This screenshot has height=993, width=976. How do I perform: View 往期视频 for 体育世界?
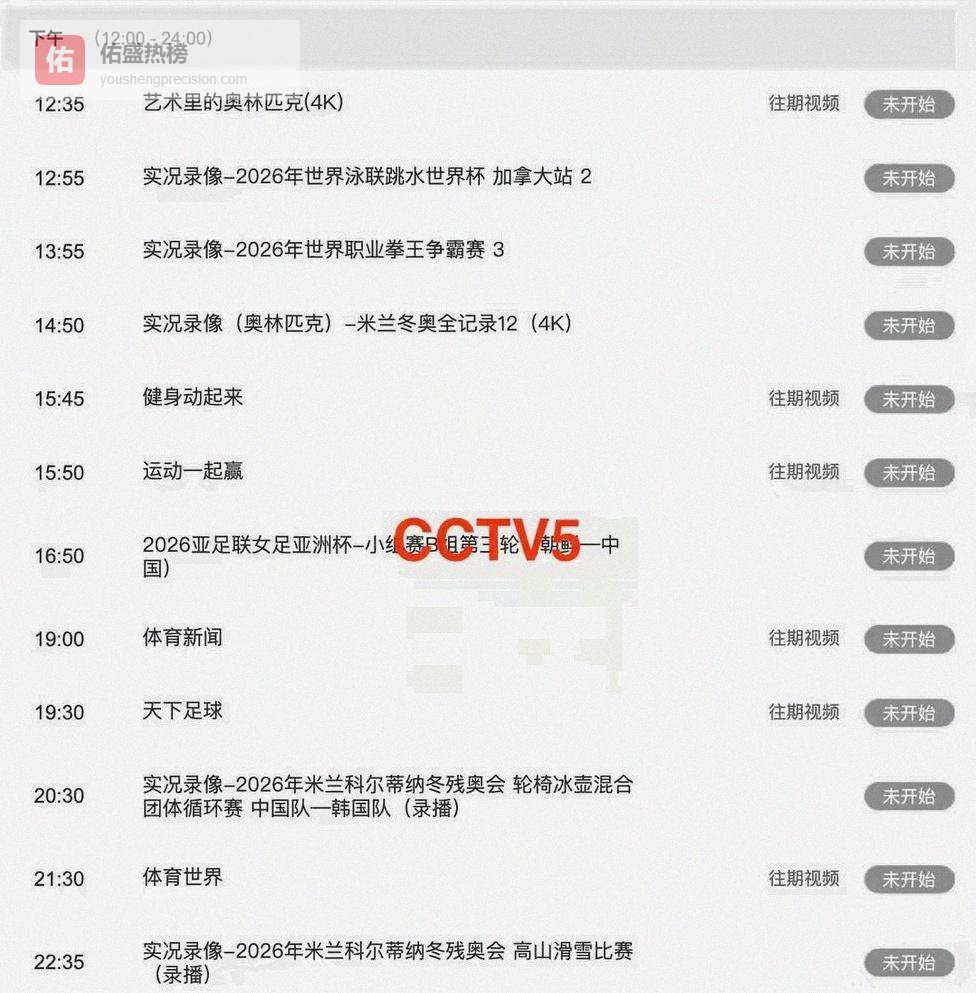tap(803, 878)
